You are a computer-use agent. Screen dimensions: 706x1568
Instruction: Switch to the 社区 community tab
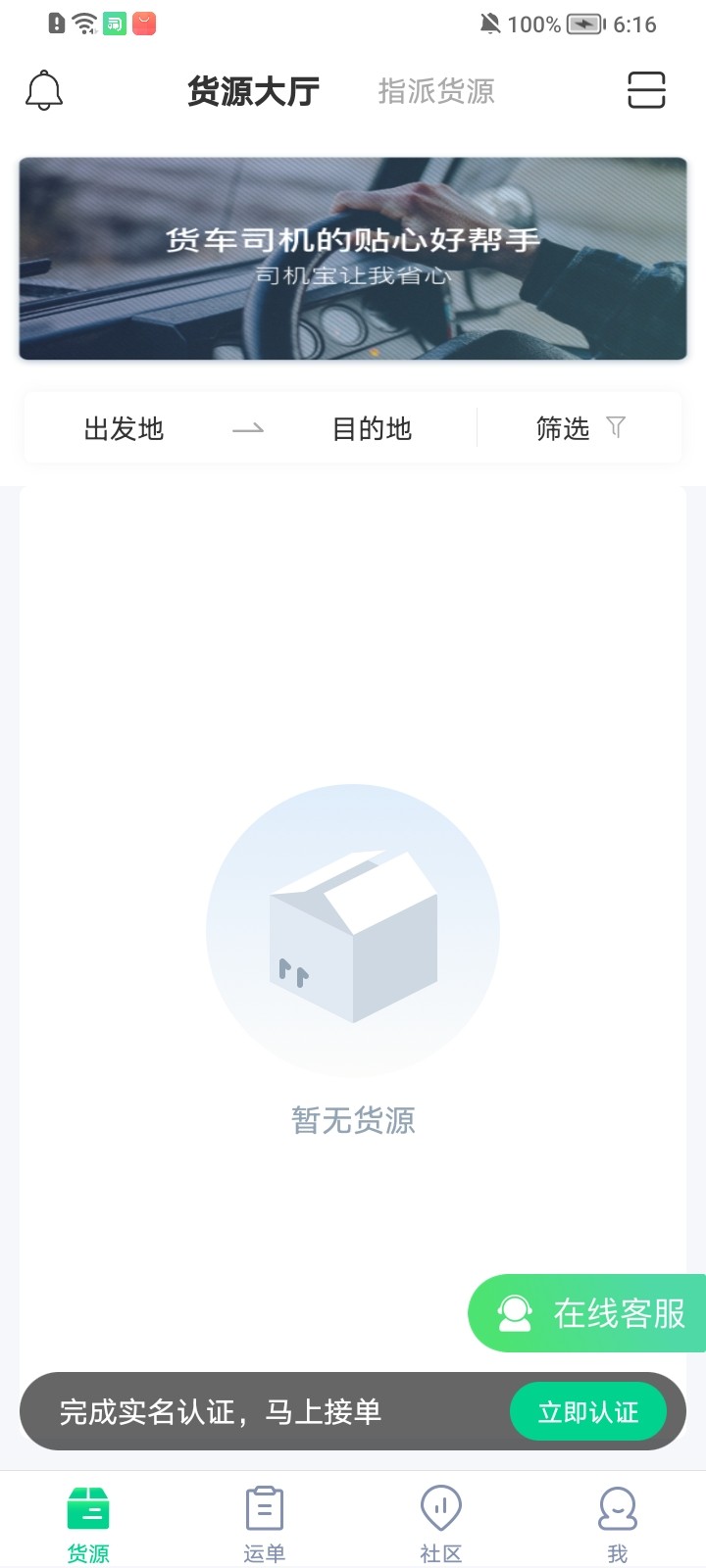[441, 1524]
